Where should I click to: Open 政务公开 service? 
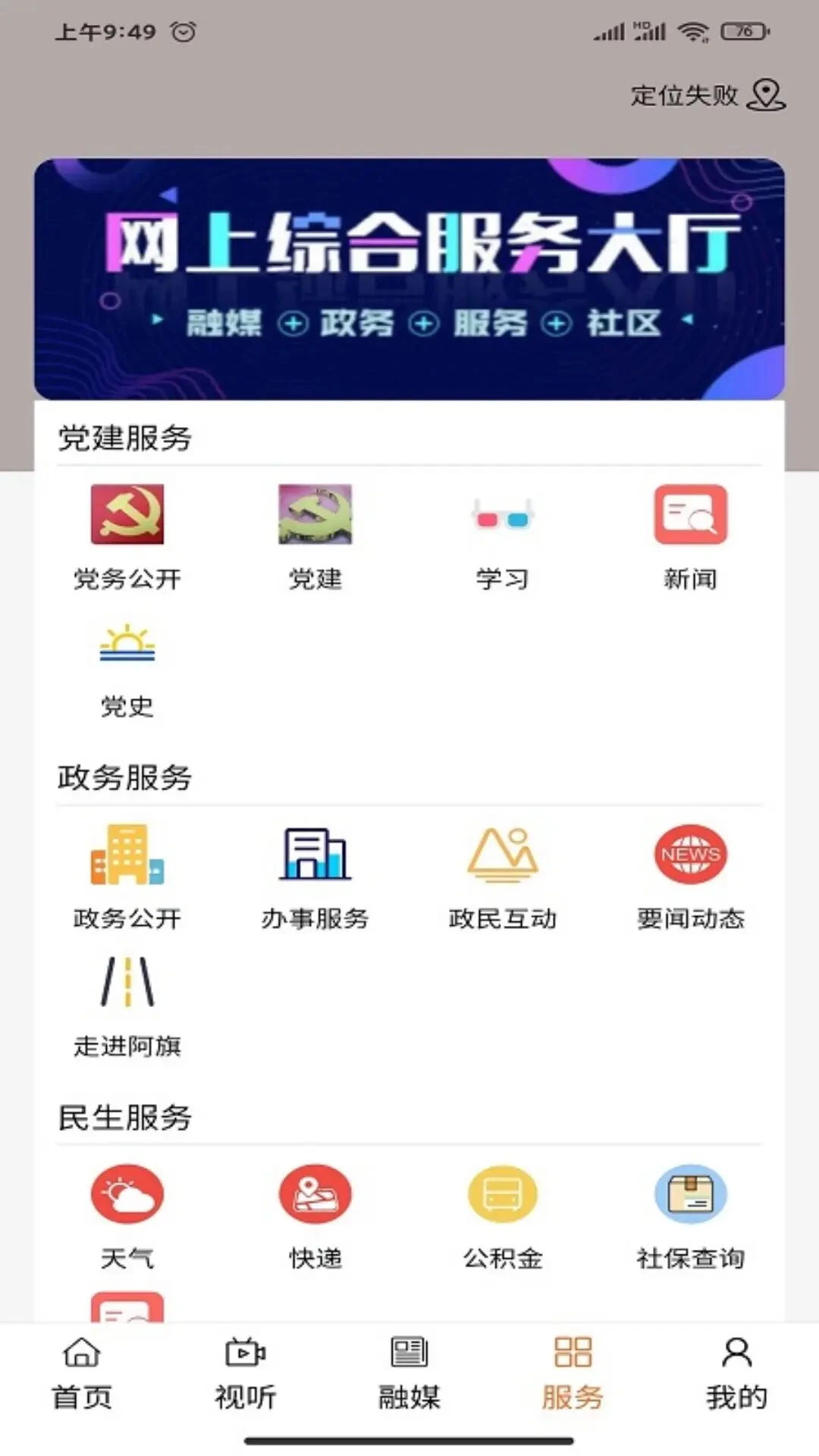127,877
